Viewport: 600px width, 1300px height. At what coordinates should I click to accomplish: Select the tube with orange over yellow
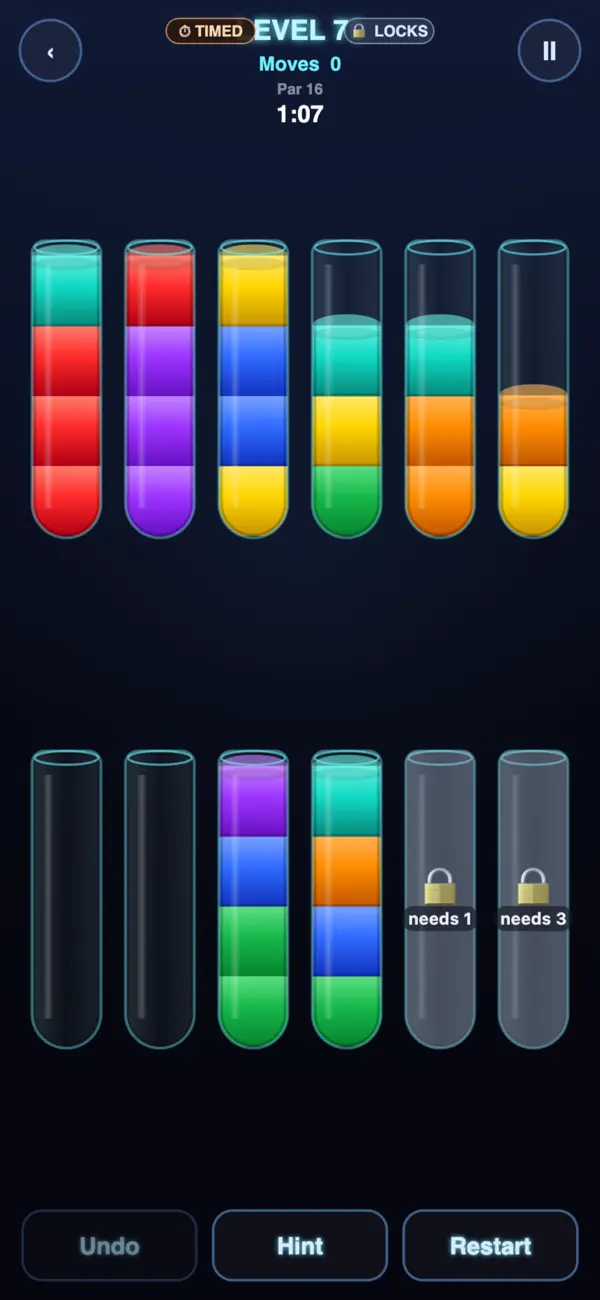coord(533,389)
